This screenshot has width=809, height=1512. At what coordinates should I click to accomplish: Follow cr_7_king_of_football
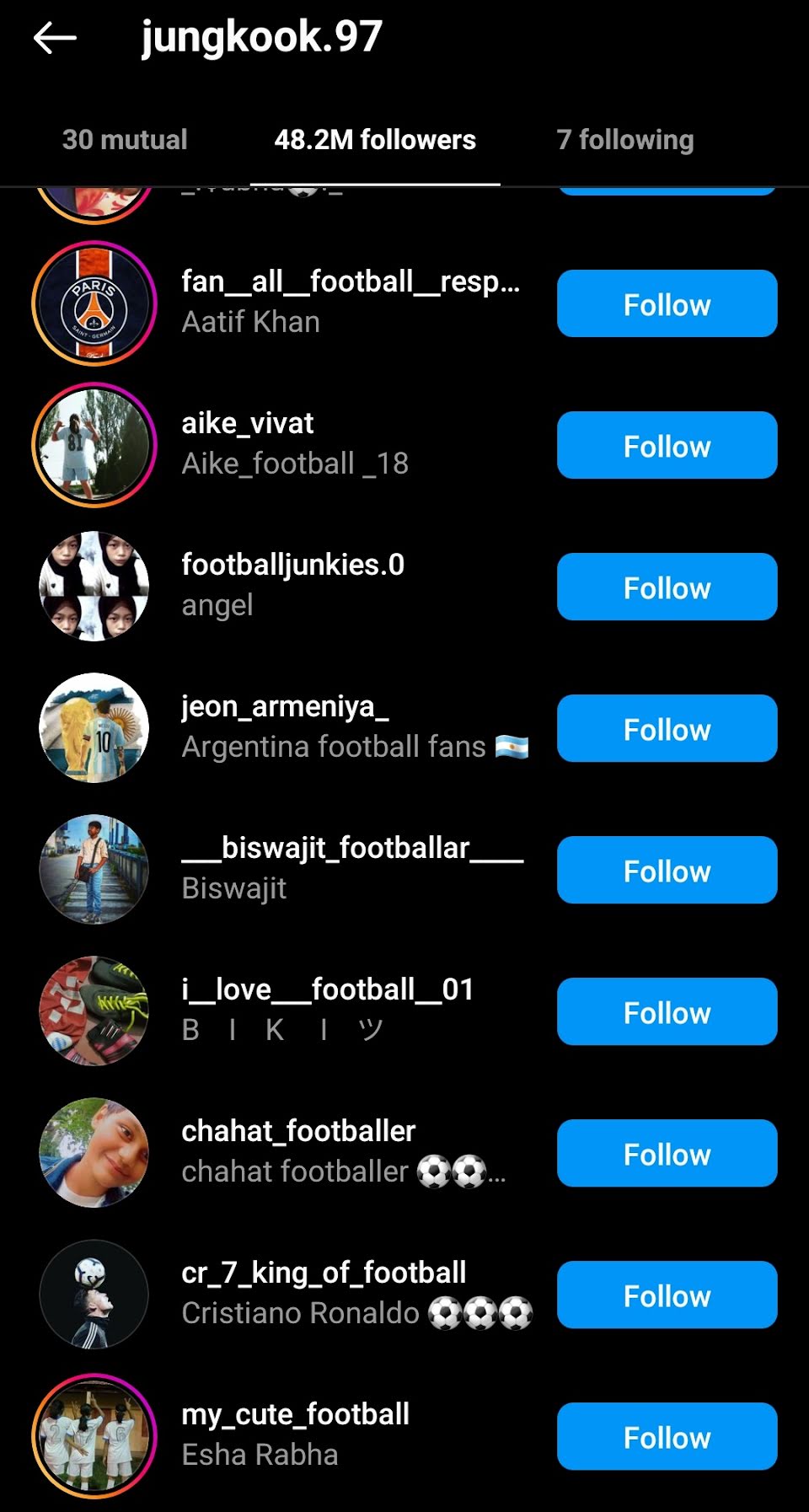click(667, 1295)
